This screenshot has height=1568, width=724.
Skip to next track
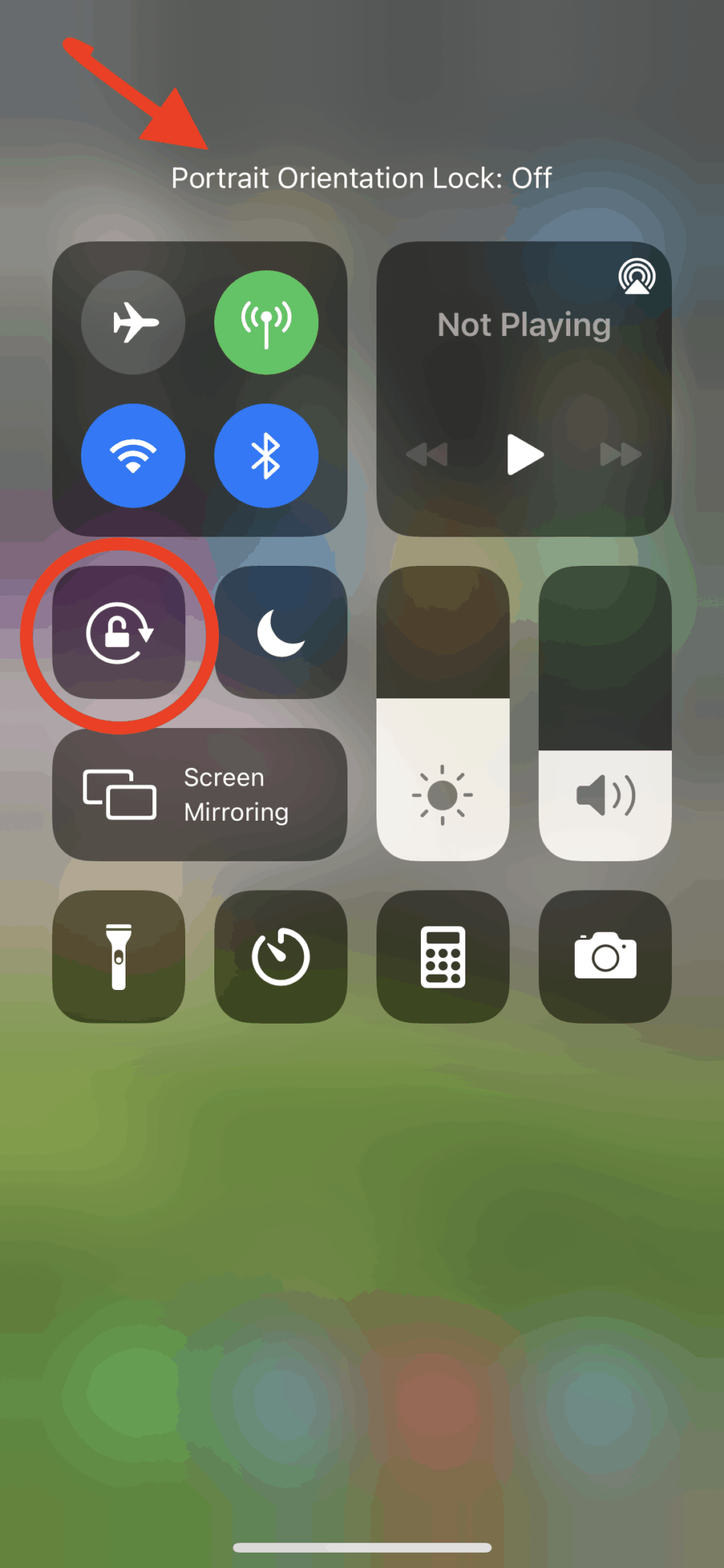tap(620, 455)
